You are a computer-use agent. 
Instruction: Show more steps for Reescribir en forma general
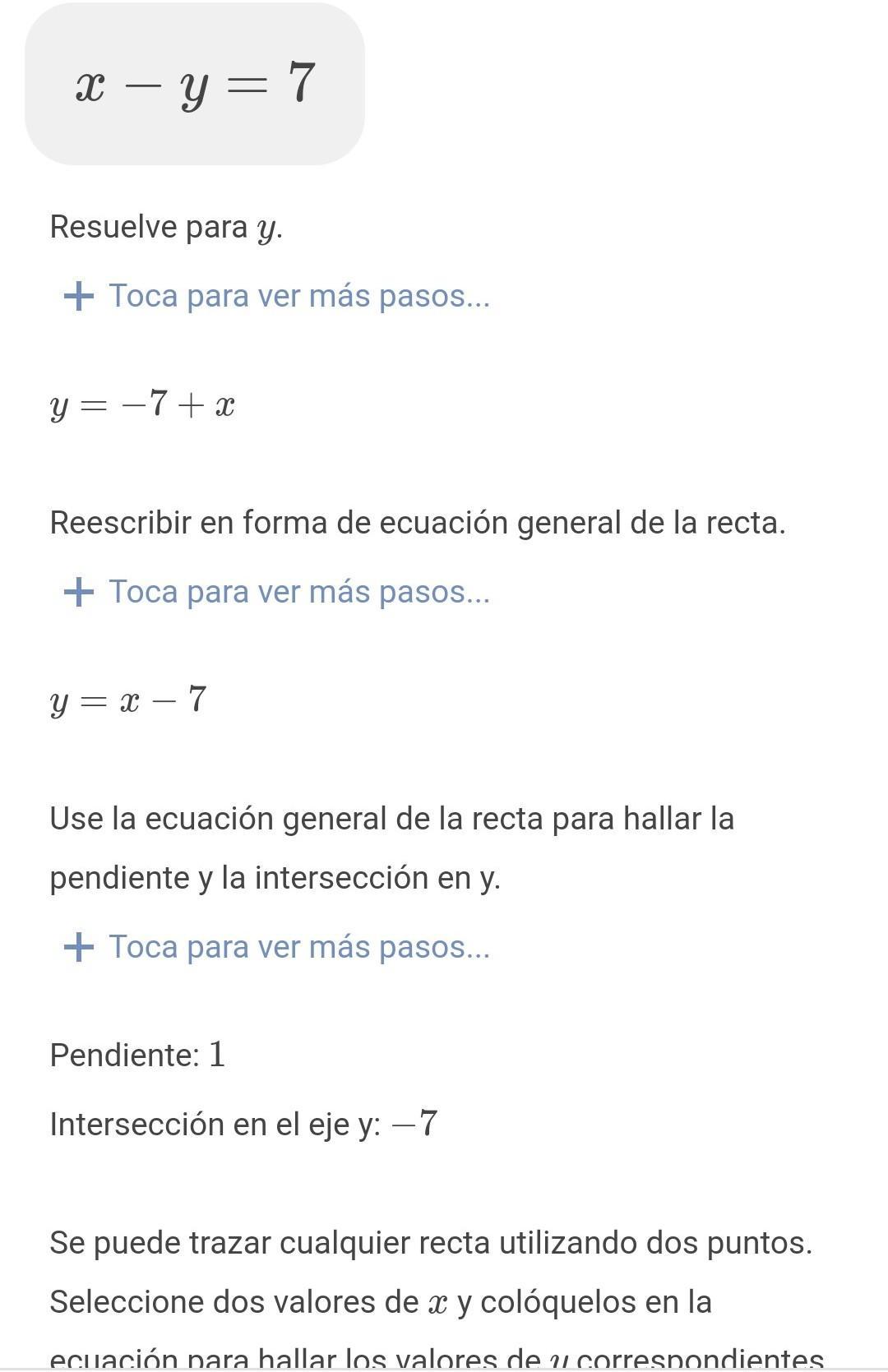click(277, 592)
